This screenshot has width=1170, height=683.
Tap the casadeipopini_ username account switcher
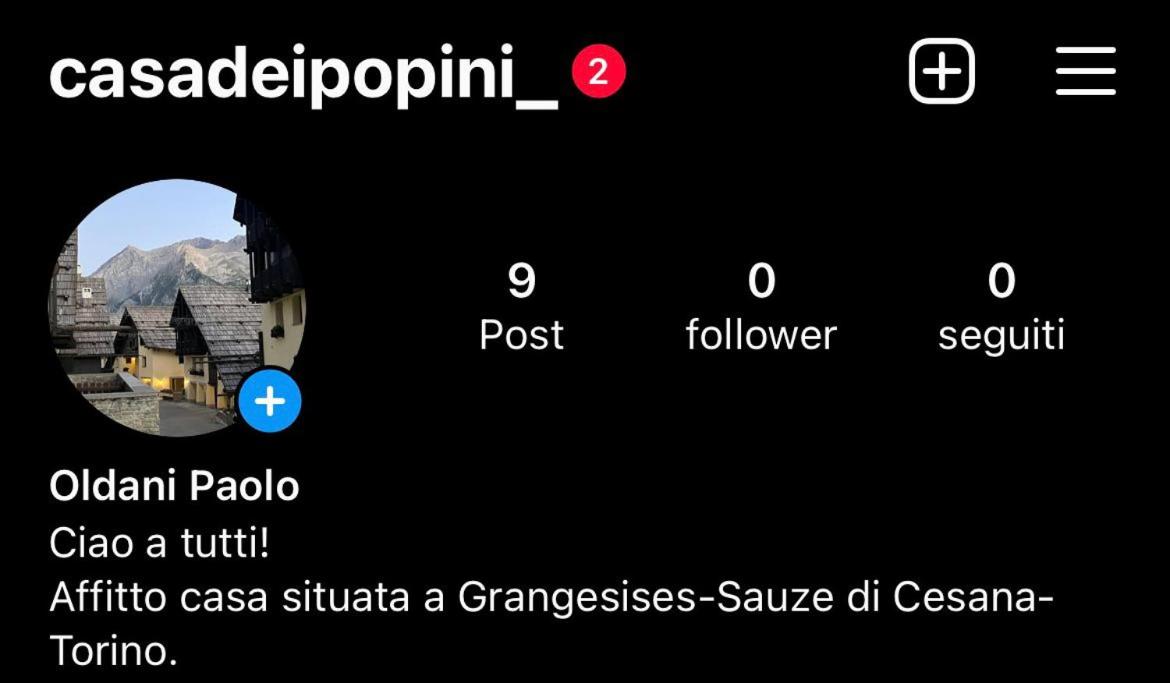pos(303,73)
